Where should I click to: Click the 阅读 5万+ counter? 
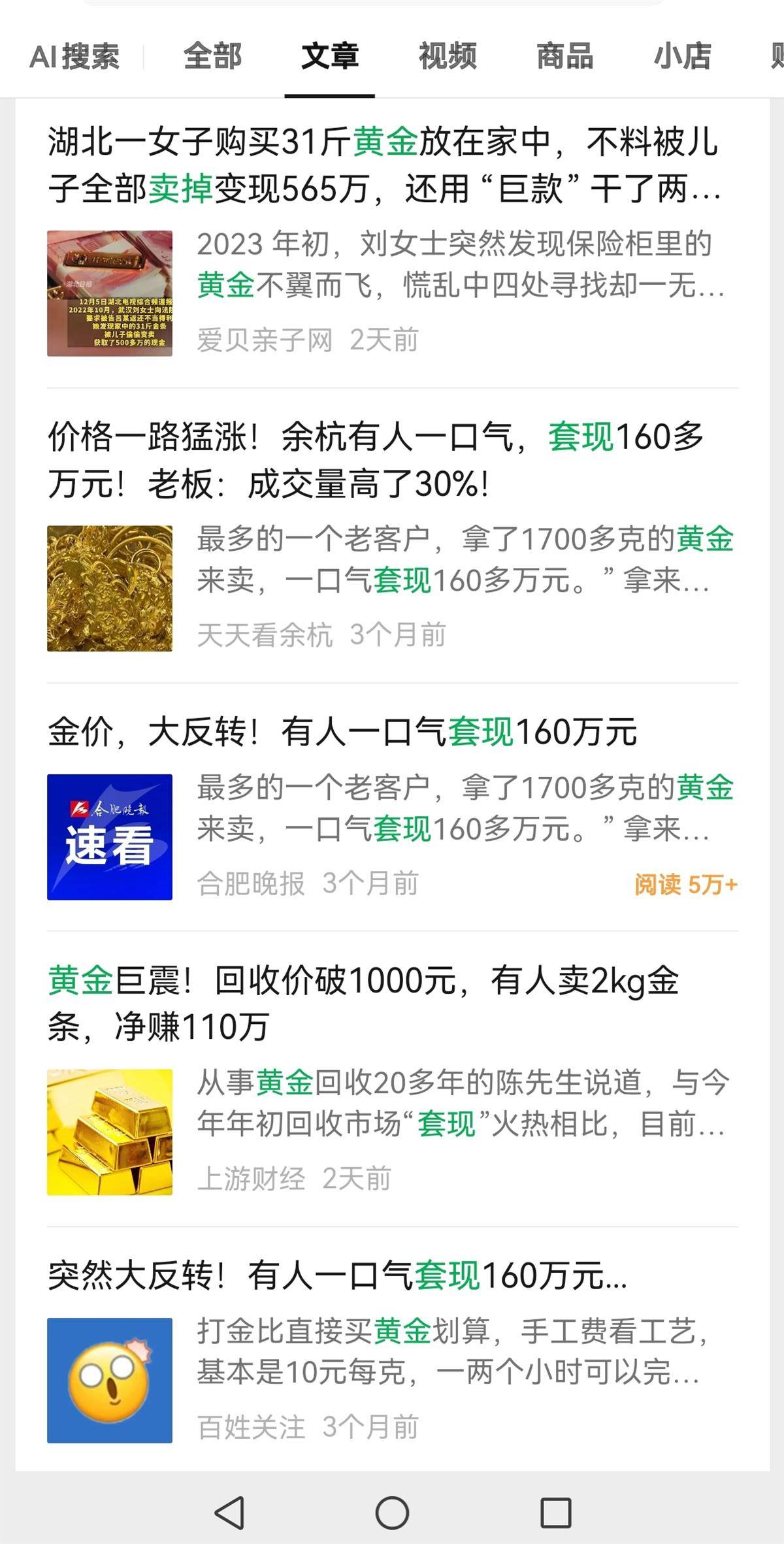[686, 884]
